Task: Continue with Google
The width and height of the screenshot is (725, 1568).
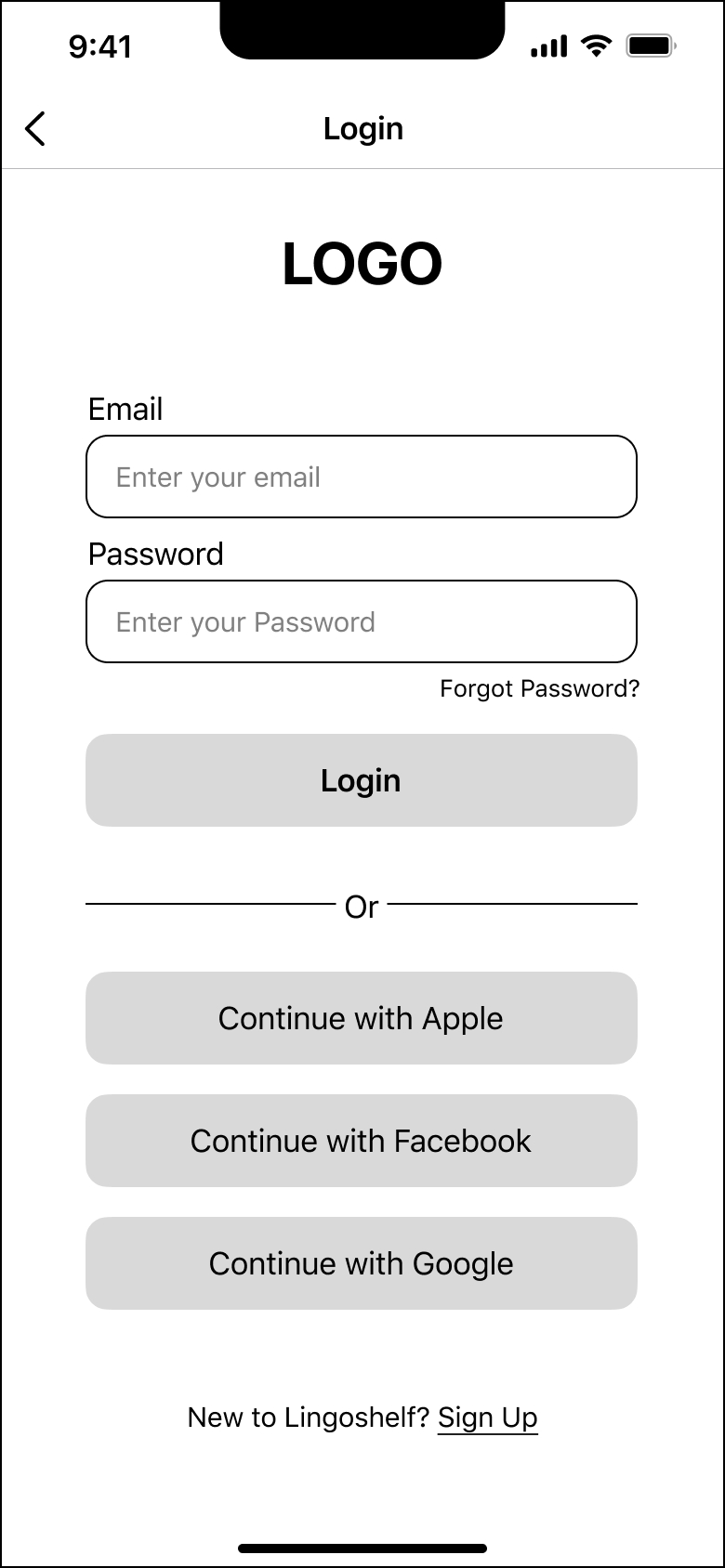Action: [362, 1263]
